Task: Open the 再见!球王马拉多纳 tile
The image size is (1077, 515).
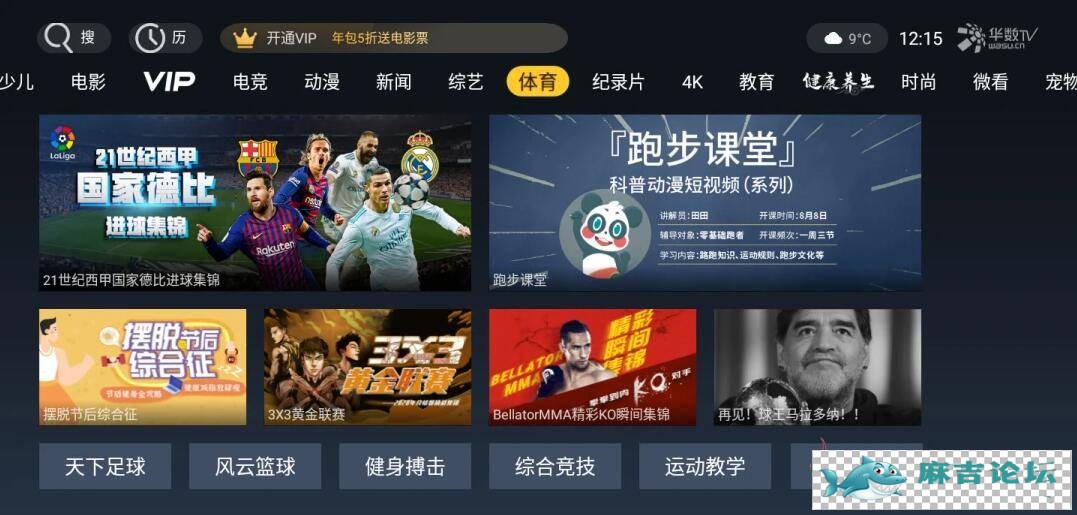Action: pyautogui.click(x=817, y=366)
